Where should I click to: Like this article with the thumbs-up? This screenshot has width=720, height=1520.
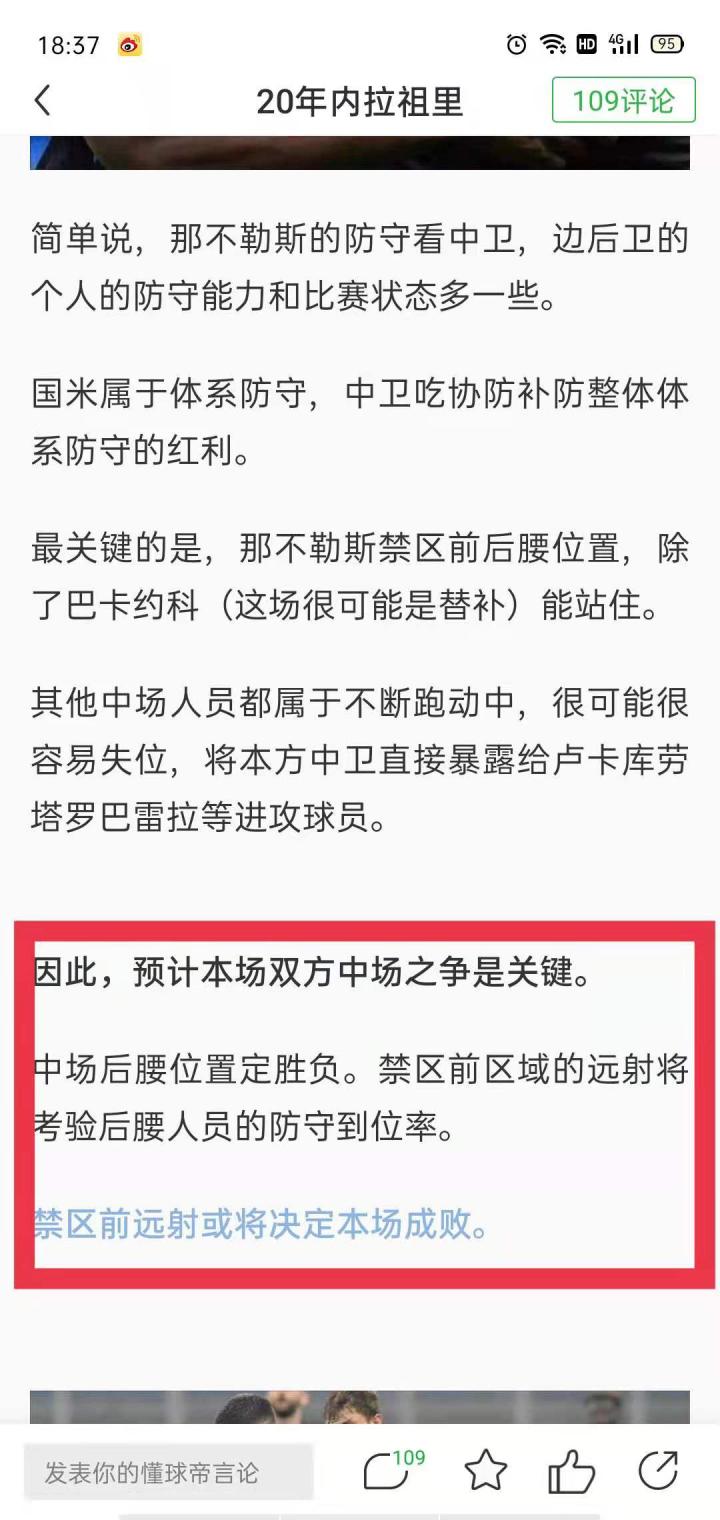[571, 1471]
